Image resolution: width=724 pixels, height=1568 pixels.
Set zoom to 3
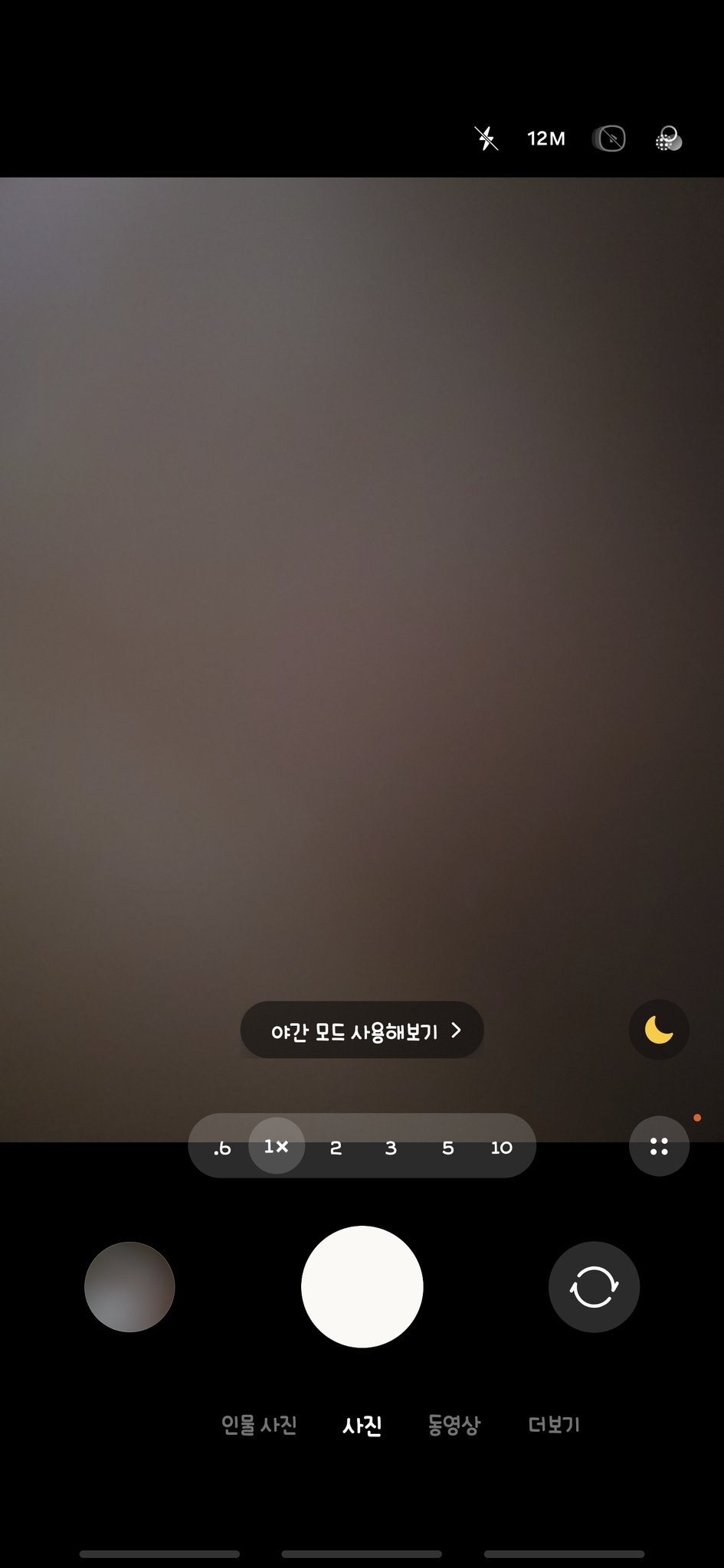[391, 1147]
